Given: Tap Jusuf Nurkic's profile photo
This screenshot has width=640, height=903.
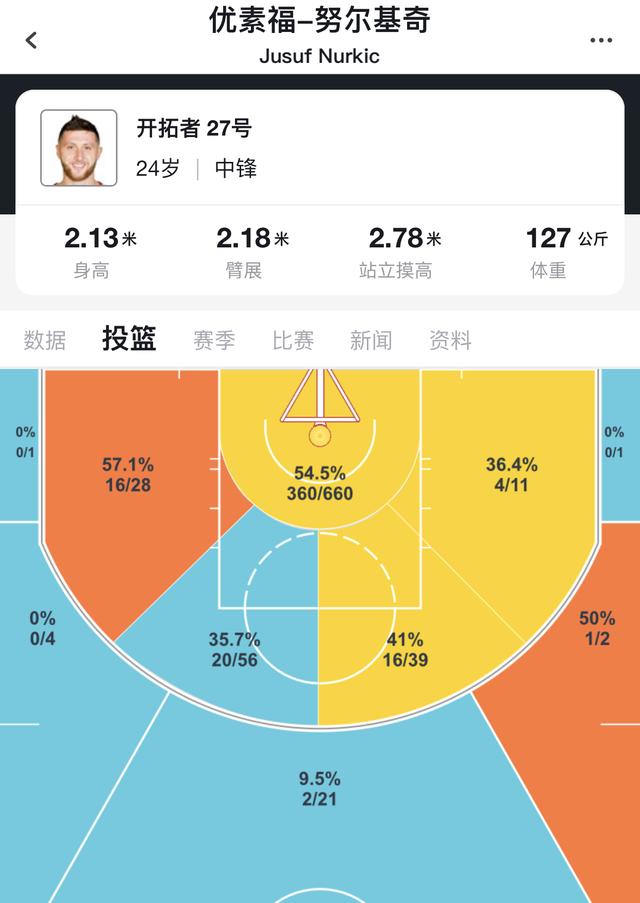Looking at the screenshot, I should [x=78, y=148].
